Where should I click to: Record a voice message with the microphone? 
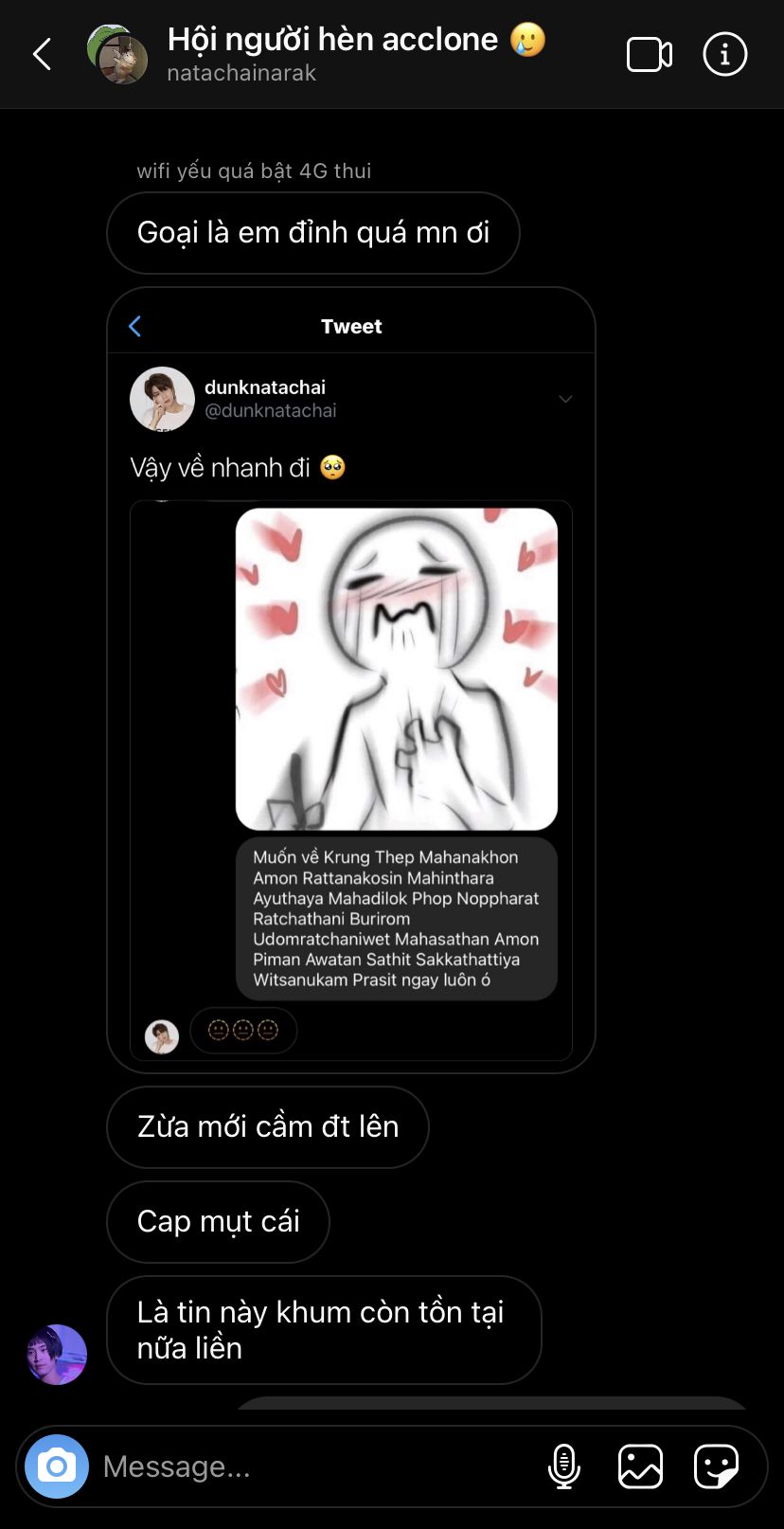click(564, 1466)
